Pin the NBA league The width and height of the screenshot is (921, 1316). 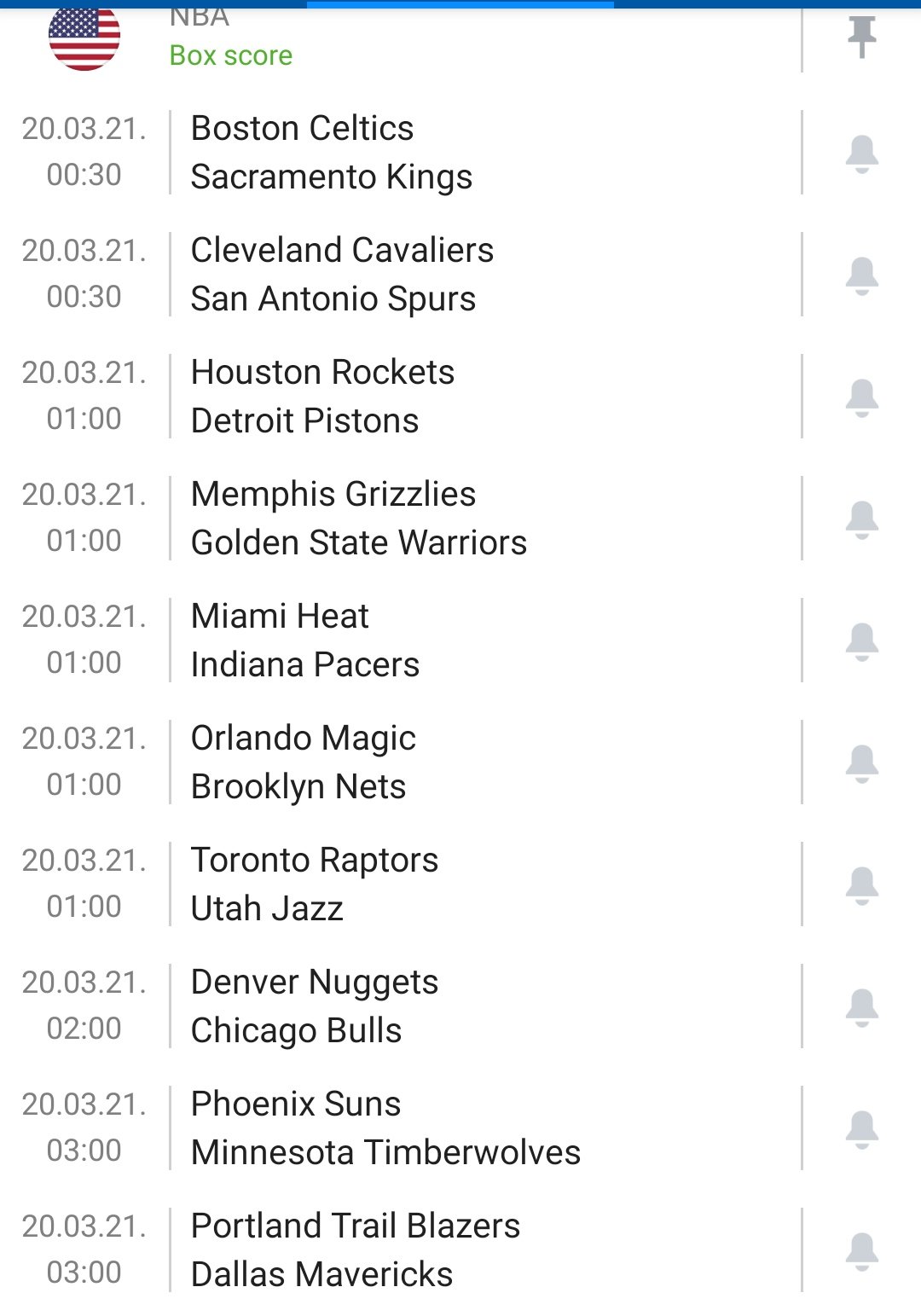coord(861,37)
